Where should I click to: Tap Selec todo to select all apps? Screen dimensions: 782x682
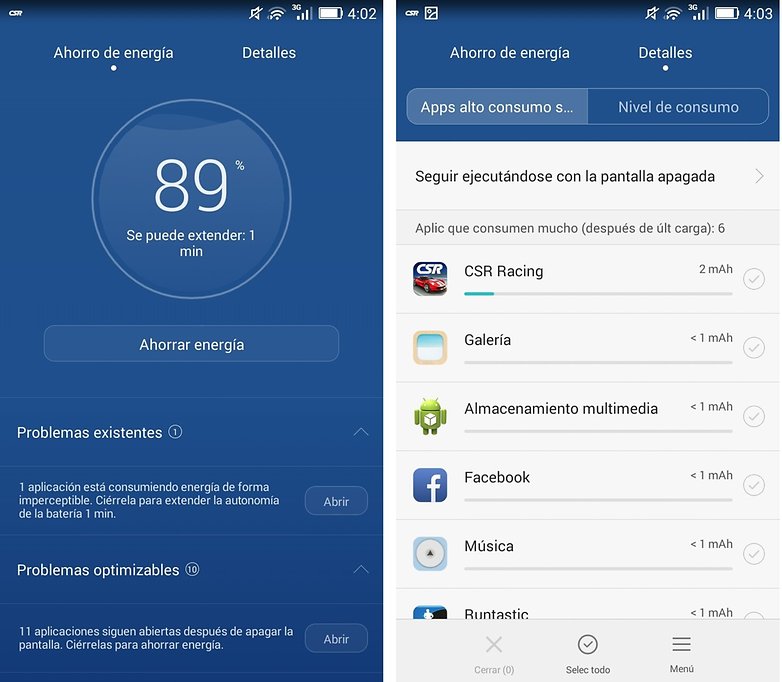pyautogui.click(x=588, y=654)
